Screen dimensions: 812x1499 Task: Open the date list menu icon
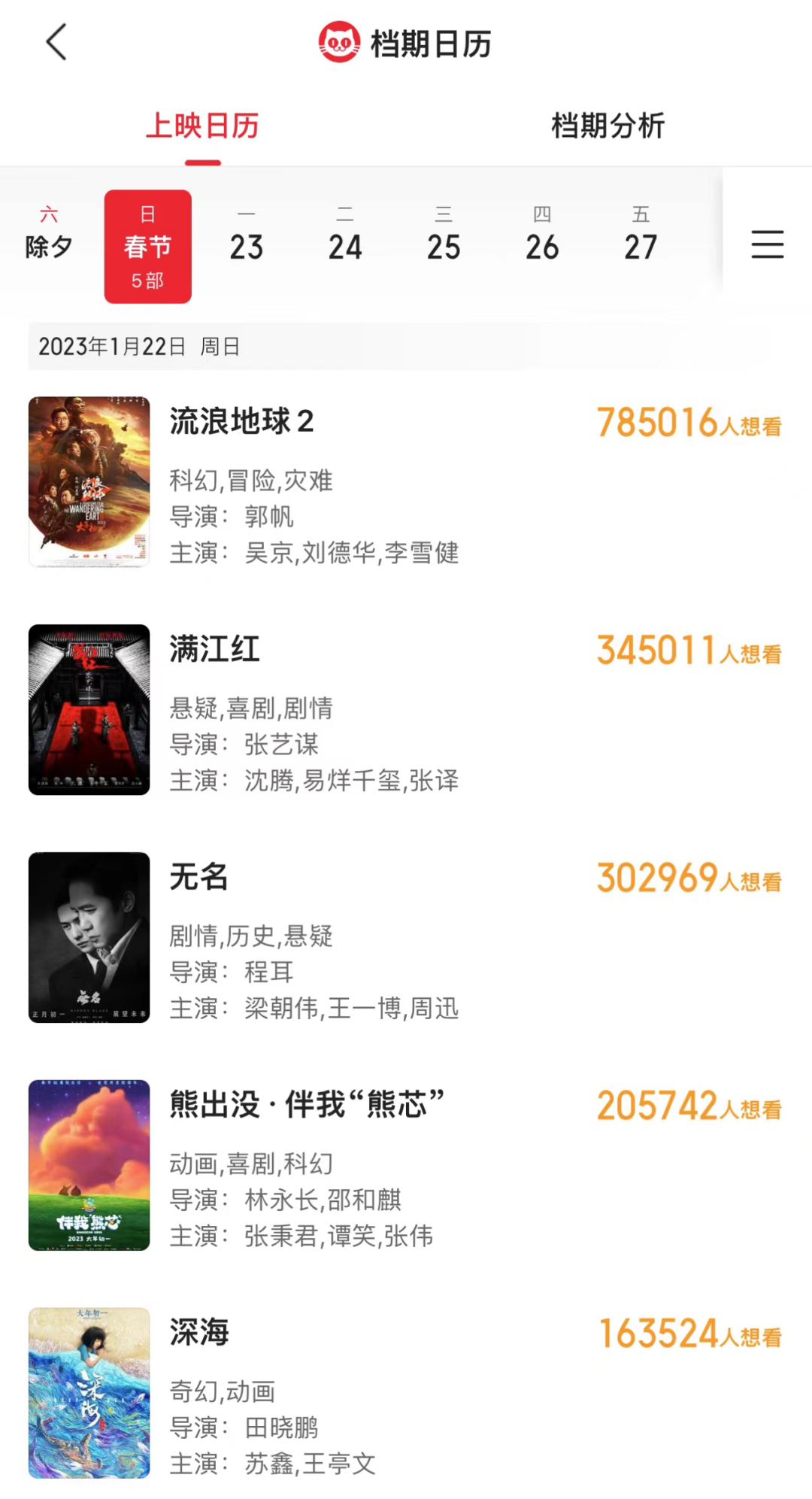pos(767,245)
